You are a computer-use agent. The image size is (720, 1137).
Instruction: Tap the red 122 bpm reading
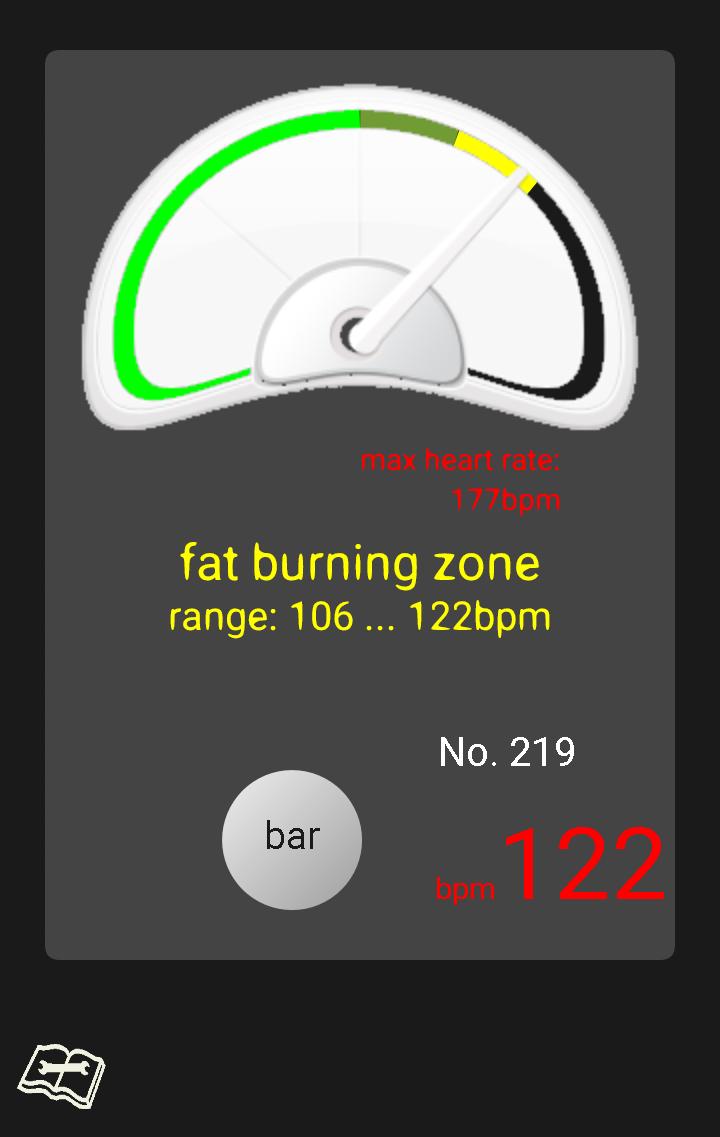pyautogui.click(x=585, y=860)
